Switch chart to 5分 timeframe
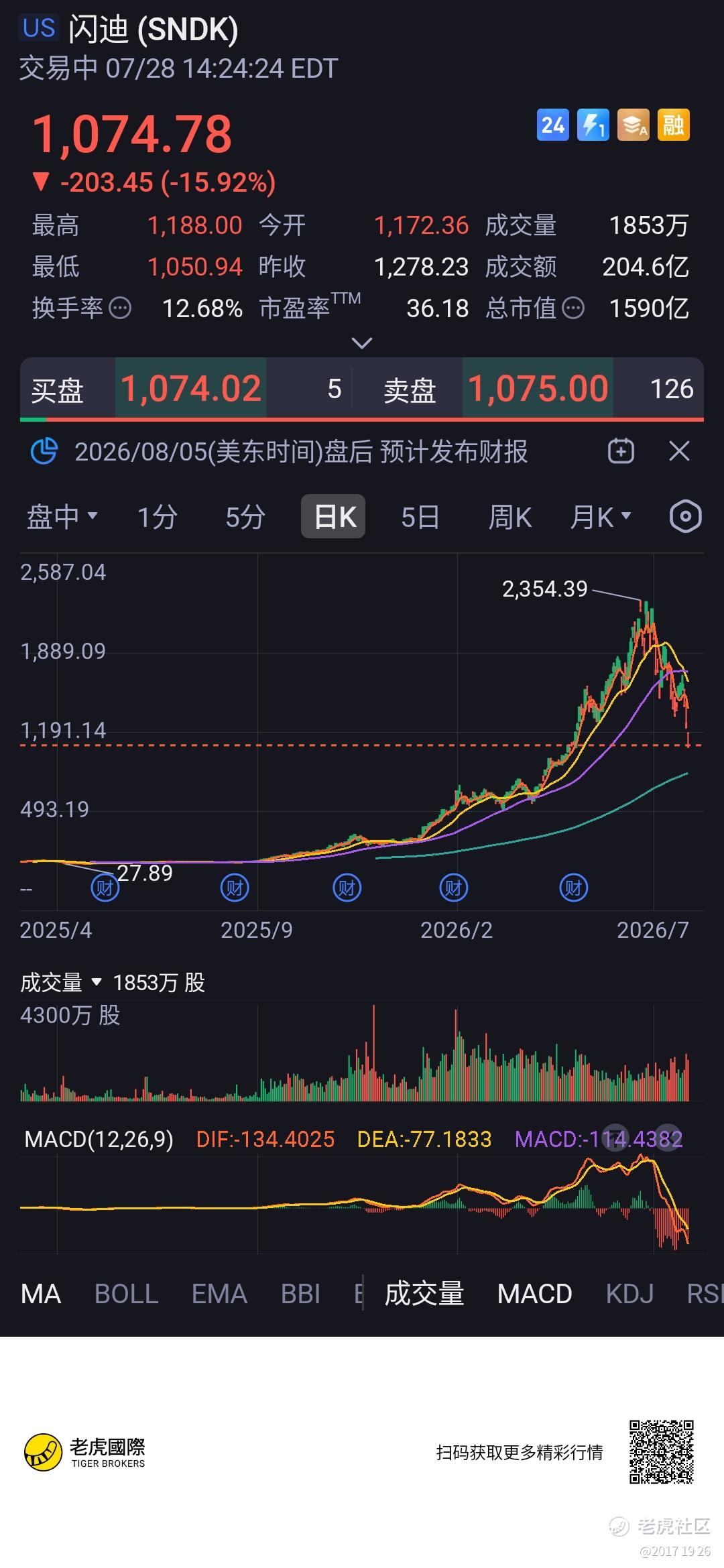The height and width of the screenshot is (1568, 724). click(x=245, y=517)
